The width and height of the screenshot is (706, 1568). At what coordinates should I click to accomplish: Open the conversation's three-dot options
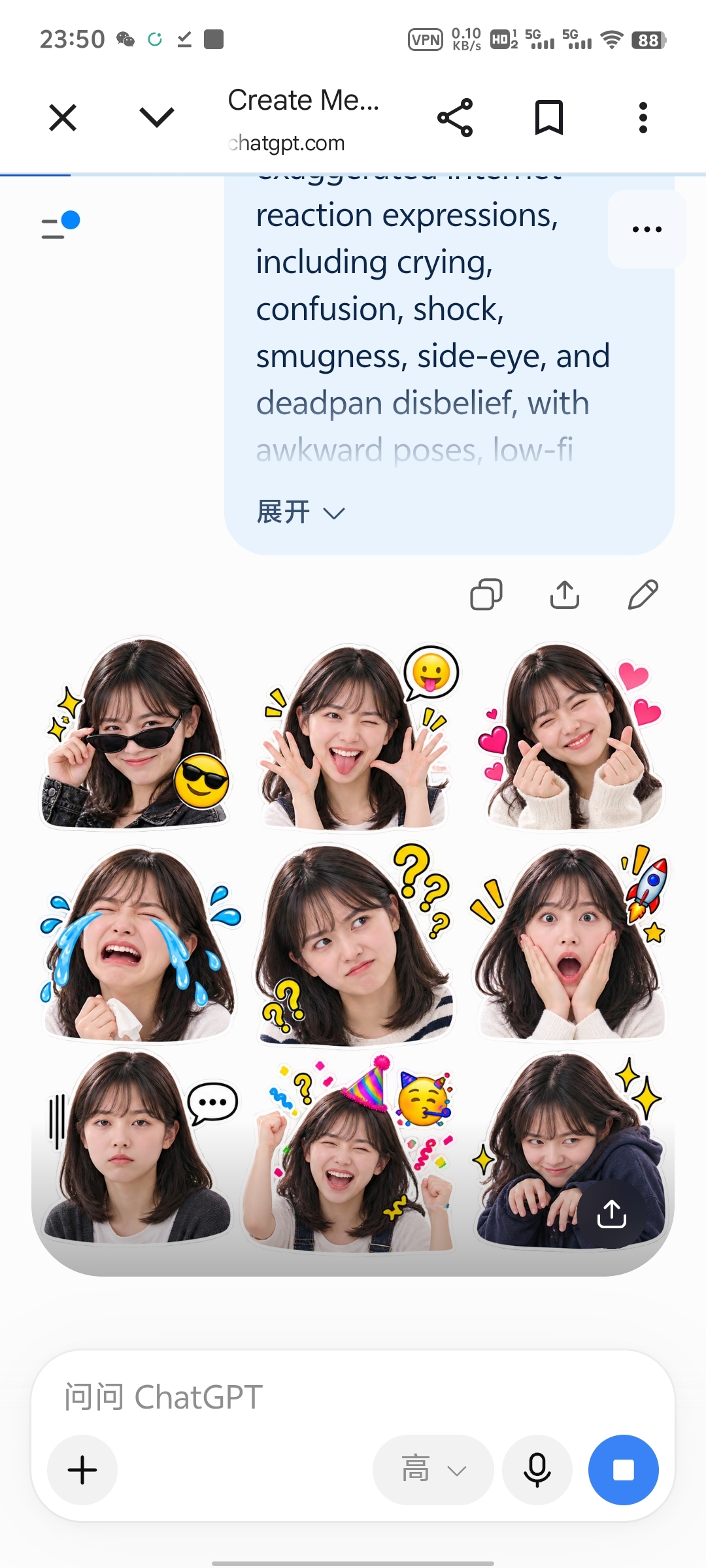647,229
